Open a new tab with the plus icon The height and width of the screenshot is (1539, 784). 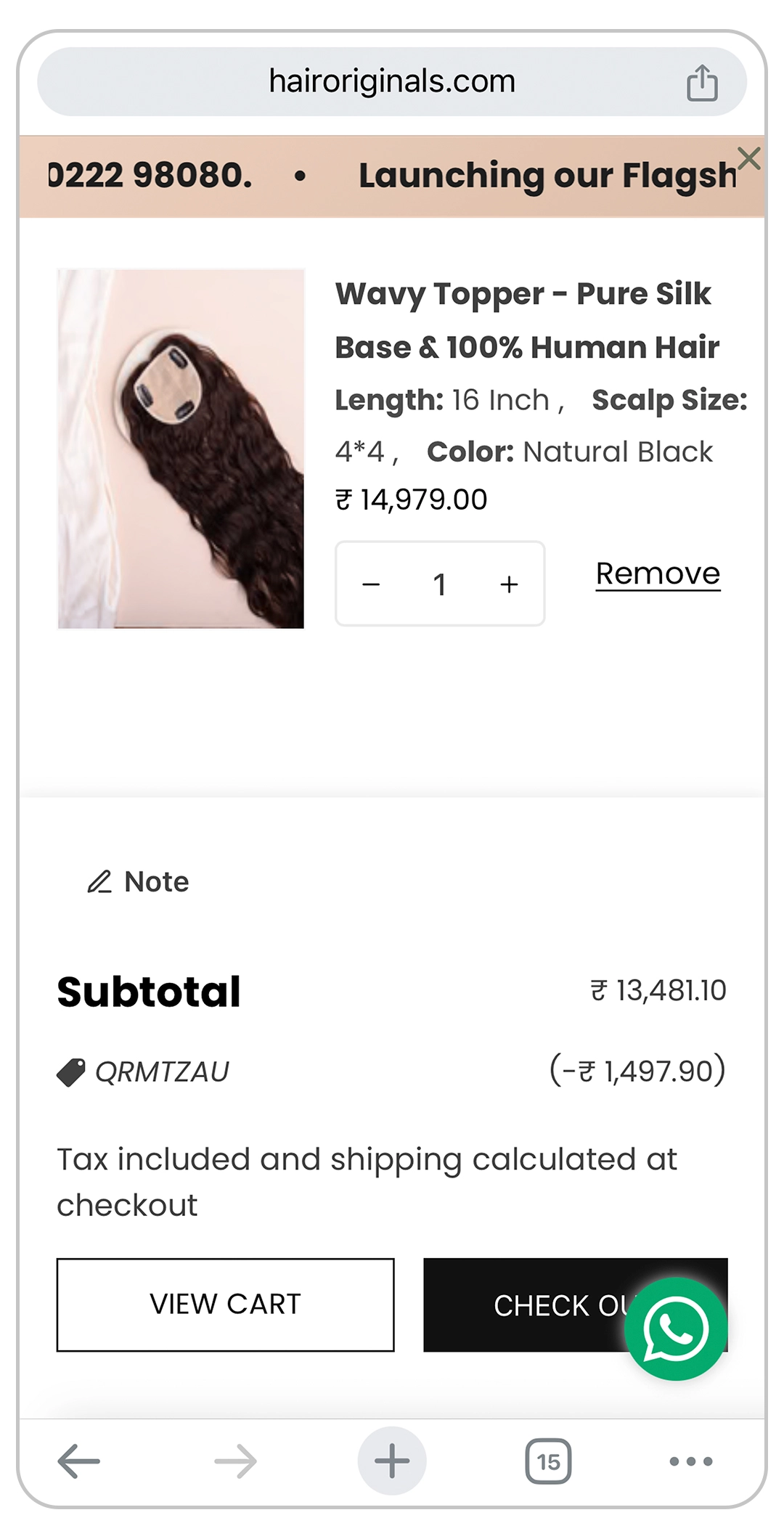point(391,1461)
